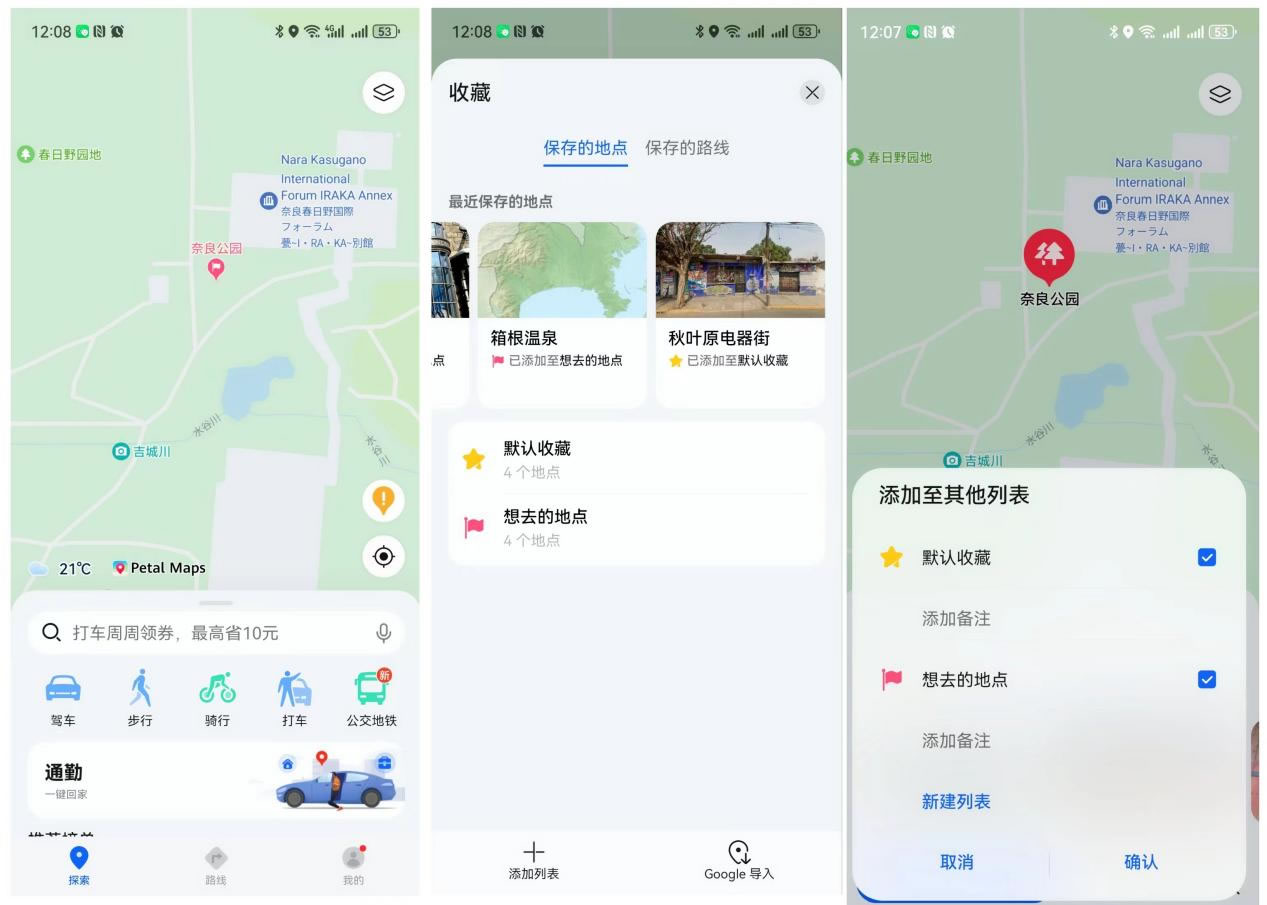
Task: Select 步行 walking mode
Action: click(140, 699)
